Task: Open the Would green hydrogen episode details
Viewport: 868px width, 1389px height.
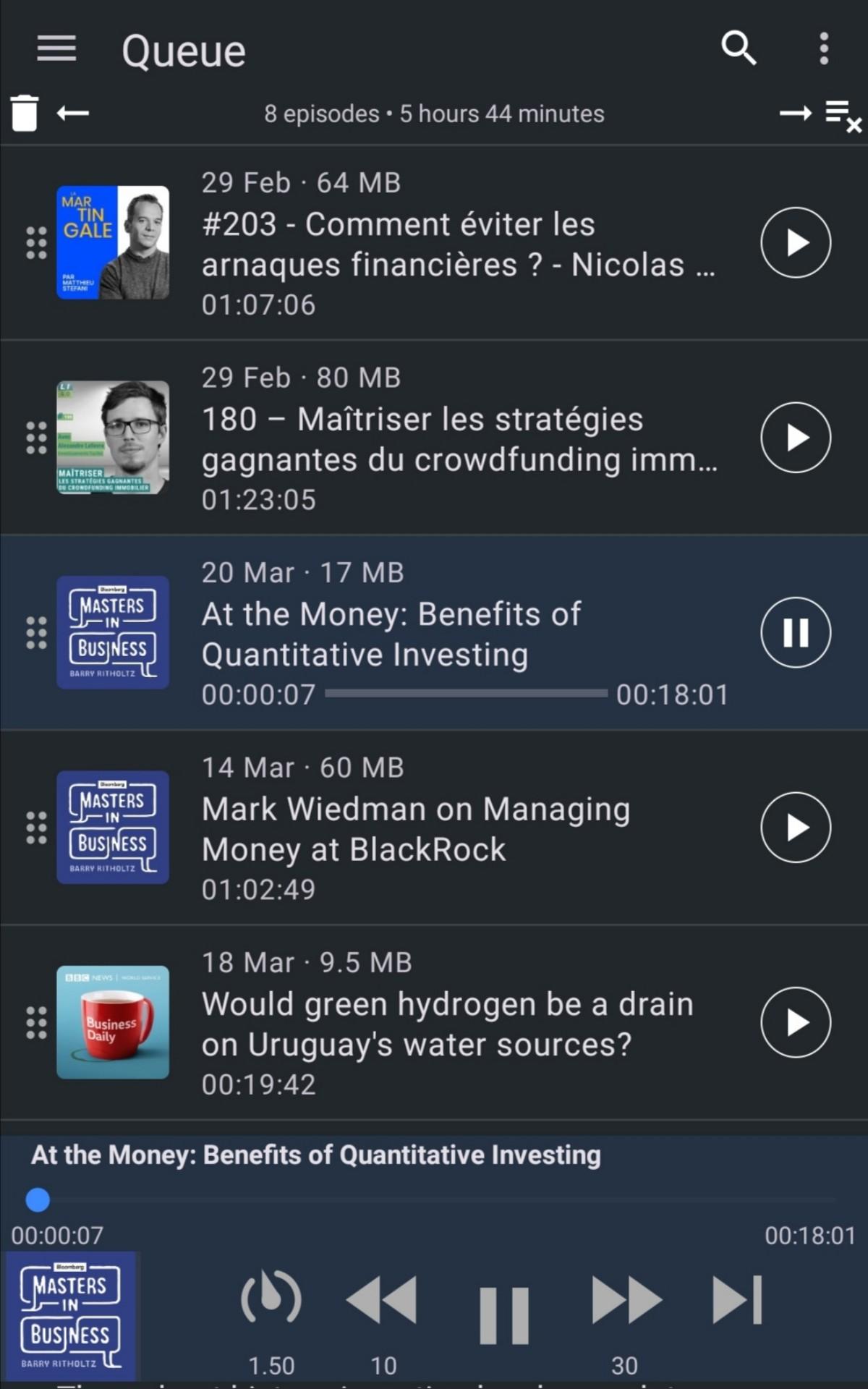Action: (x=447, y=1024)
